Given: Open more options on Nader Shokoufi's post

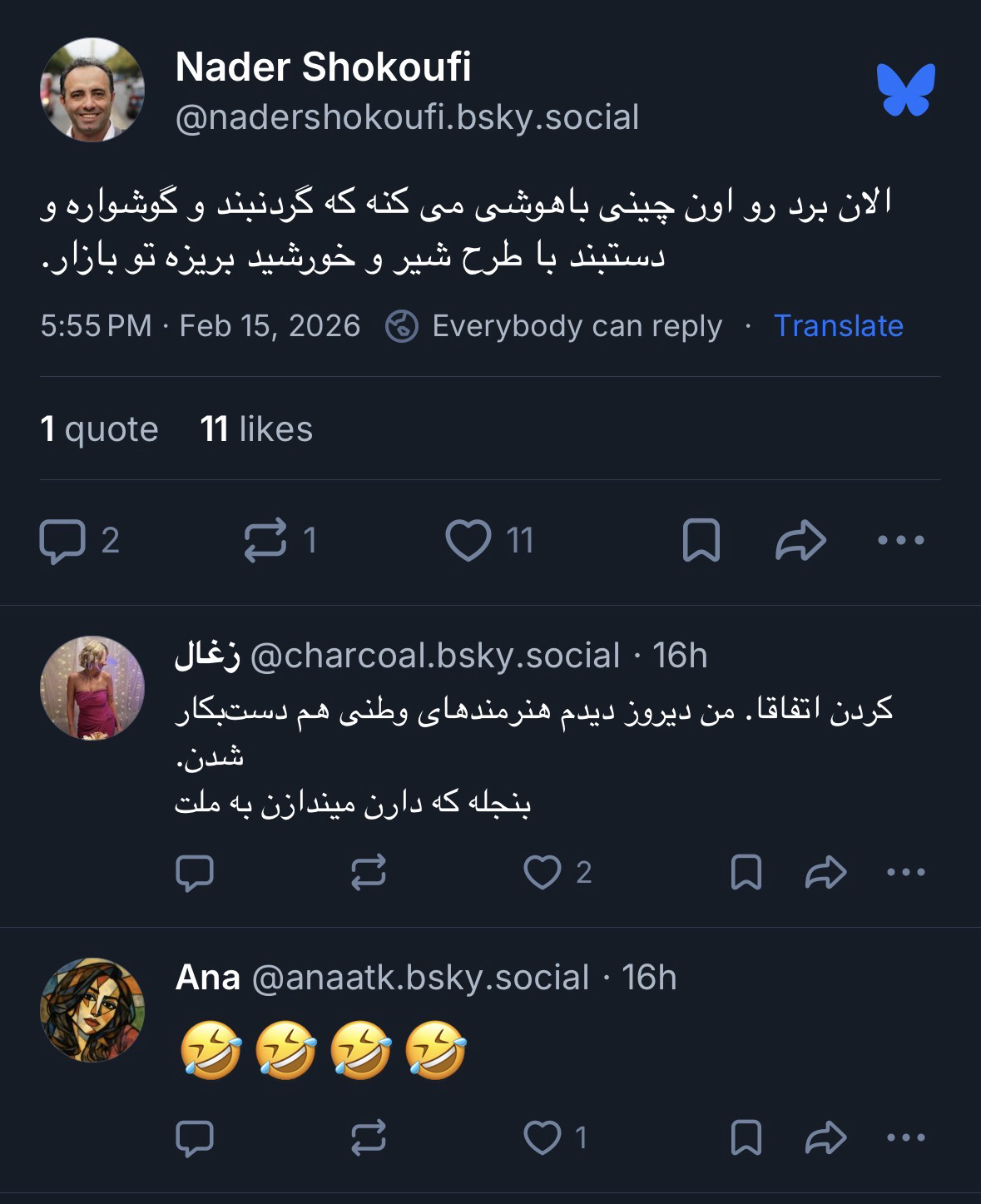Looking at the screenshot, I should pyautogui.click(x=901, y=541).
